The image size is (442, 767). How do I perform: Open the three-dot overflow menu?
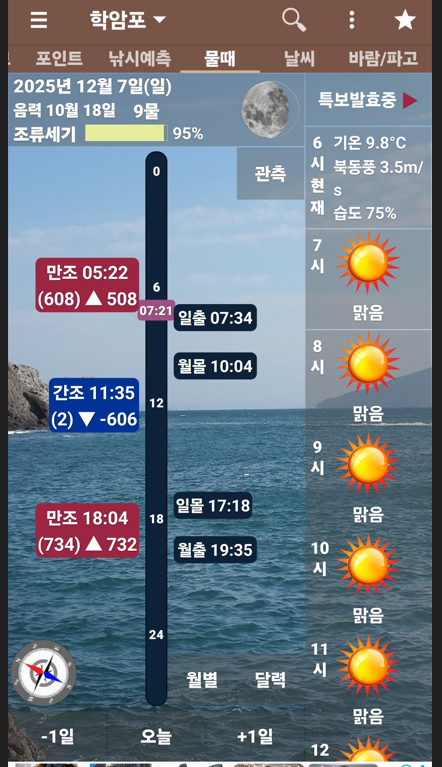352,20
